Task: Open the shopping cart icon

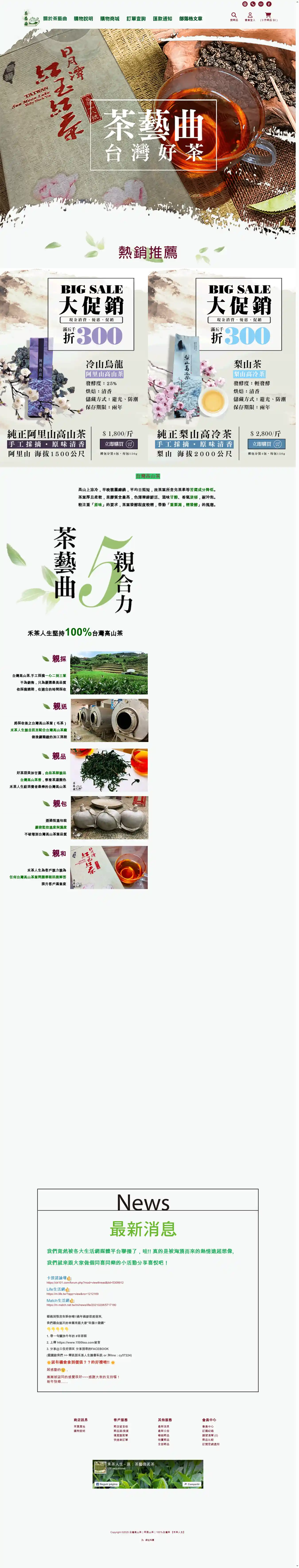Action: 268,15
